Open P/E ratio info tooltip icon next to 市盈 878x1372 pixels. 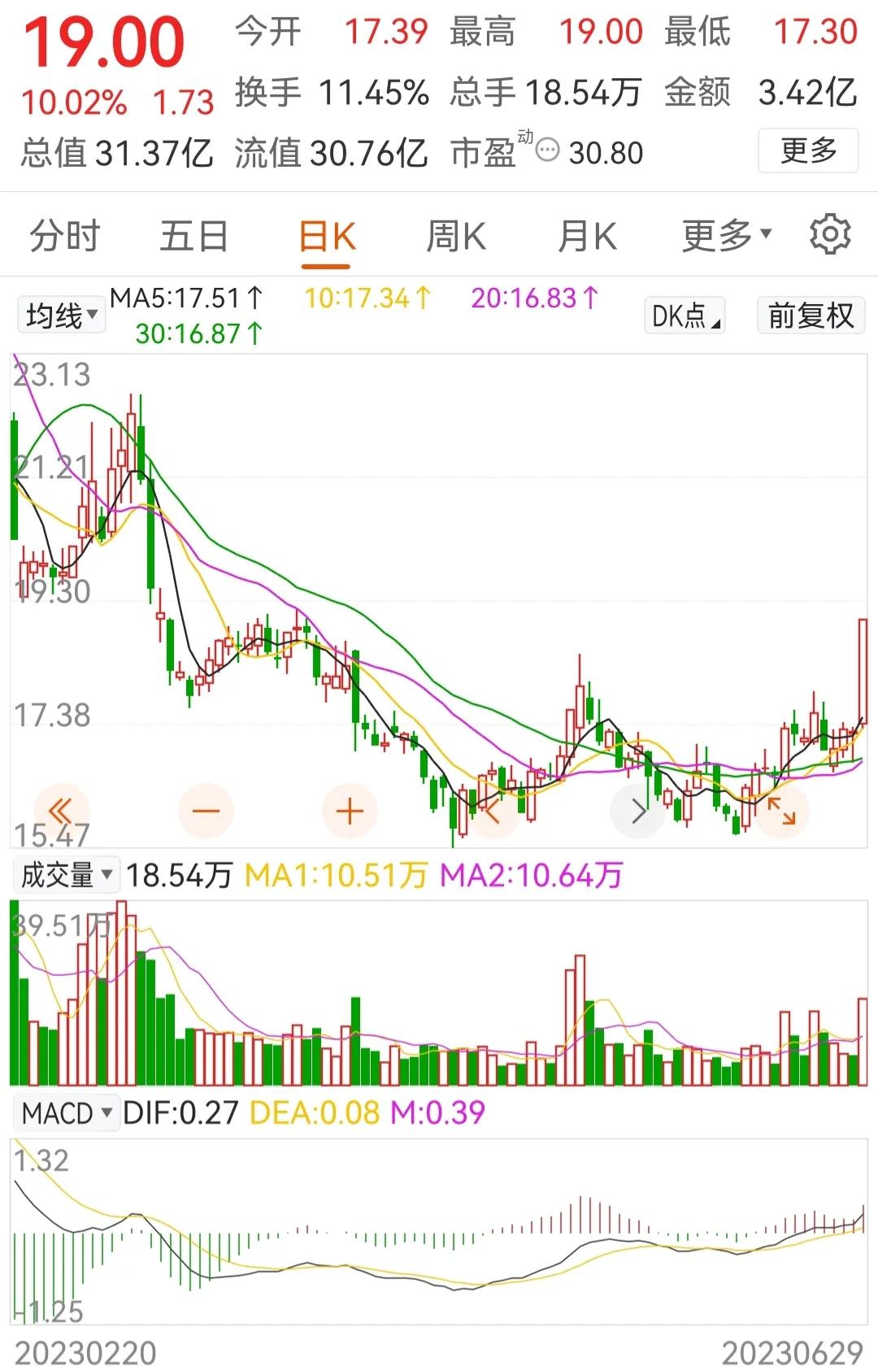[548, 150]
